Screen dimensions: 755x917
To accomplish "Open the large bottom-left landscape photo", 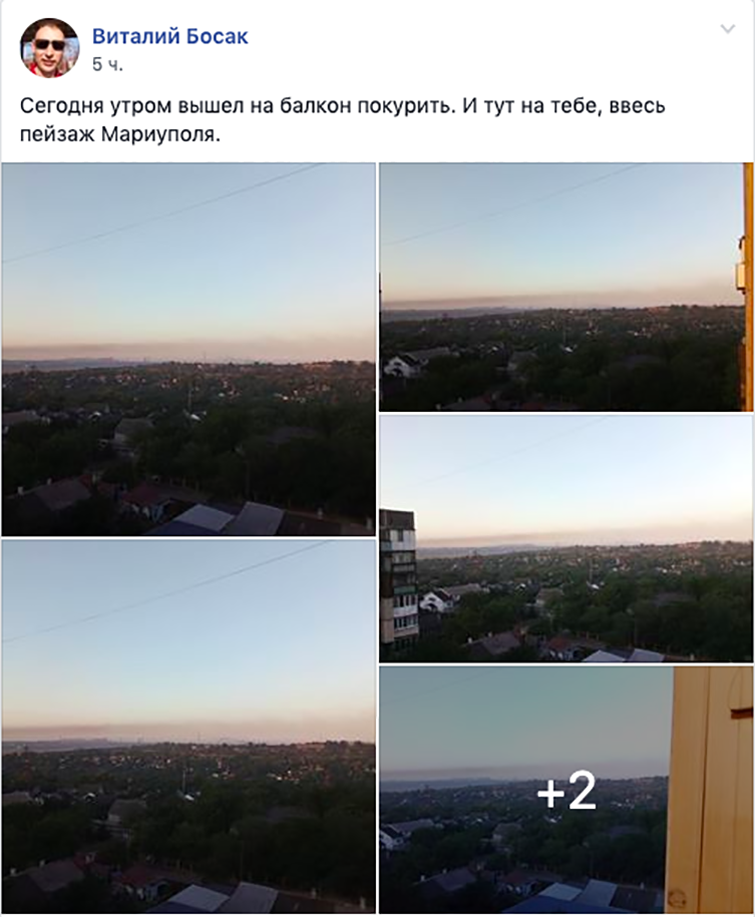I will click(188, 726).
